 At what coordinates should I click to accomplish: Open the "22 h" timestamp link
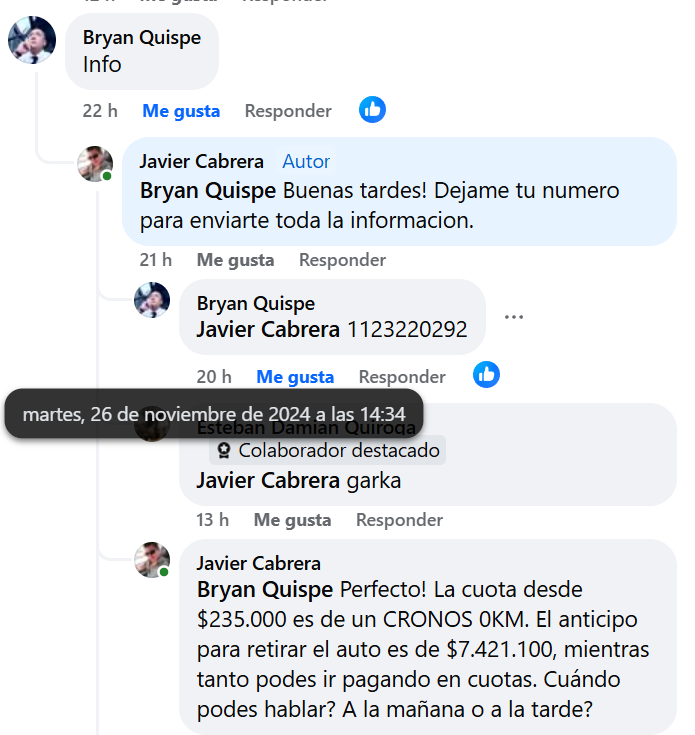(100, 111)
